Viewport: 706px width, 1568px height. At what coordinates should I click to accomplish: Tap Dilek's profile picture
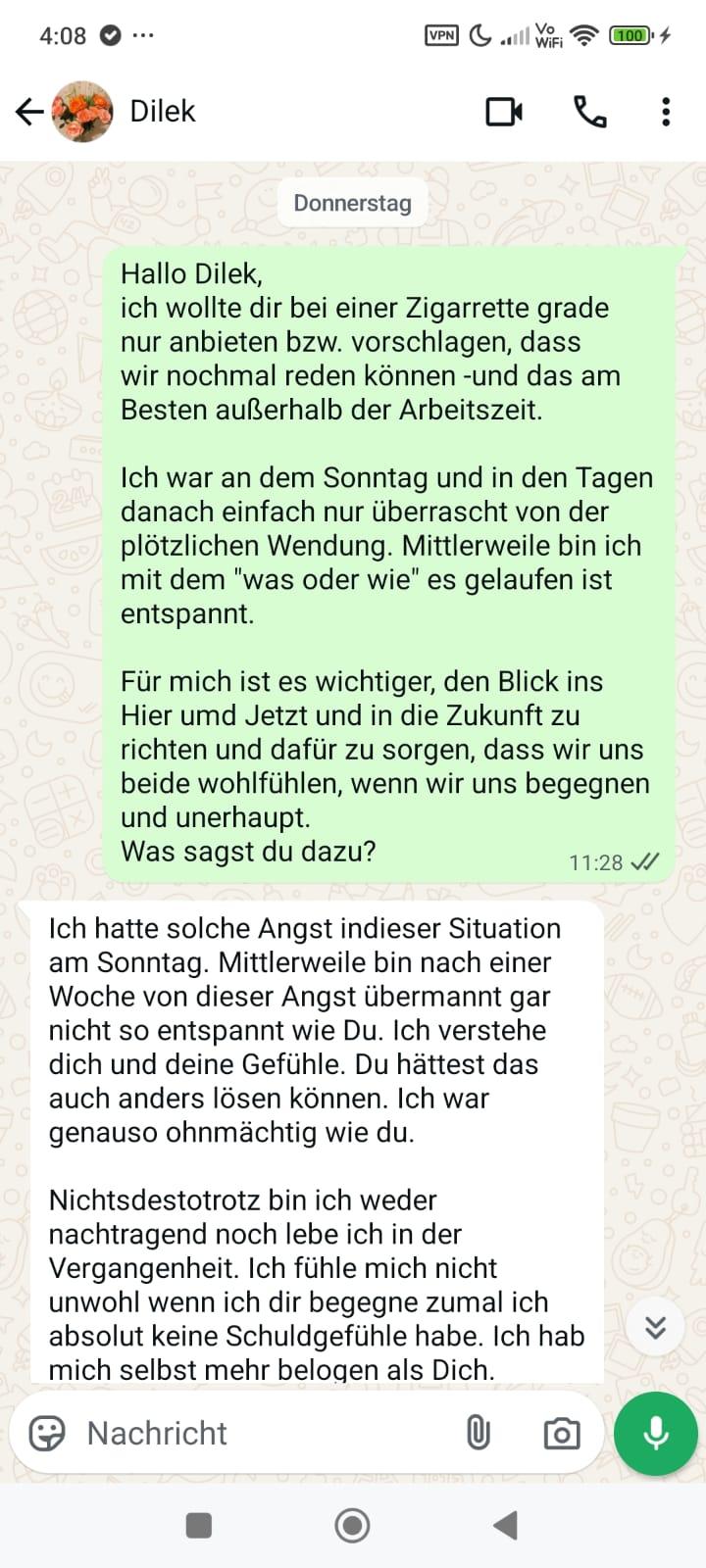(82, 112)
